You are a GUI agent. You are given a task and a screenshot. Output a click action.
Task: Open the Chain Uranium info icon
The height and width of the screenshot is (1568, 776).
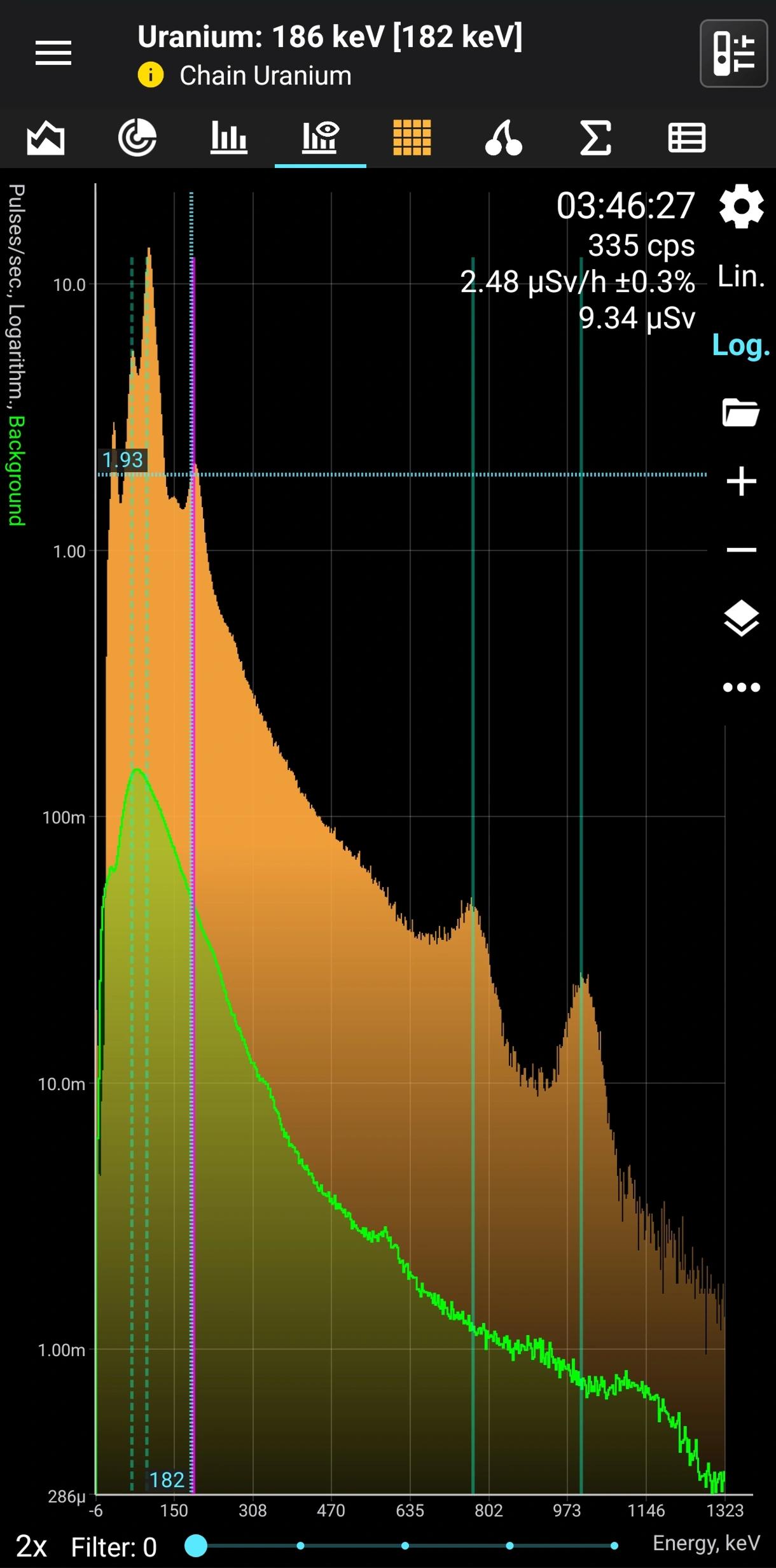151,75
